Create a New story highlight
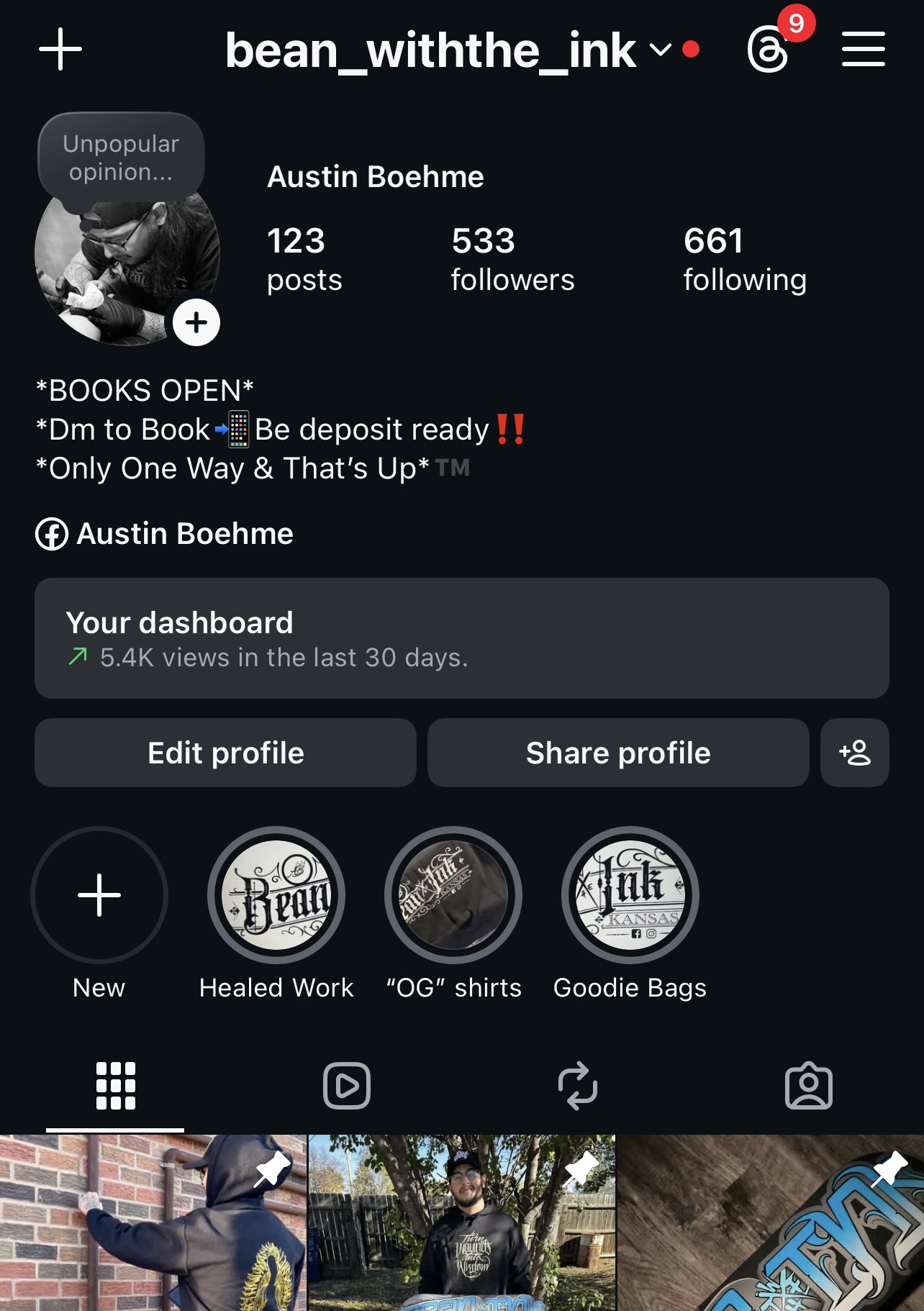Screen dimensions: 924x1311 point(99,895)
